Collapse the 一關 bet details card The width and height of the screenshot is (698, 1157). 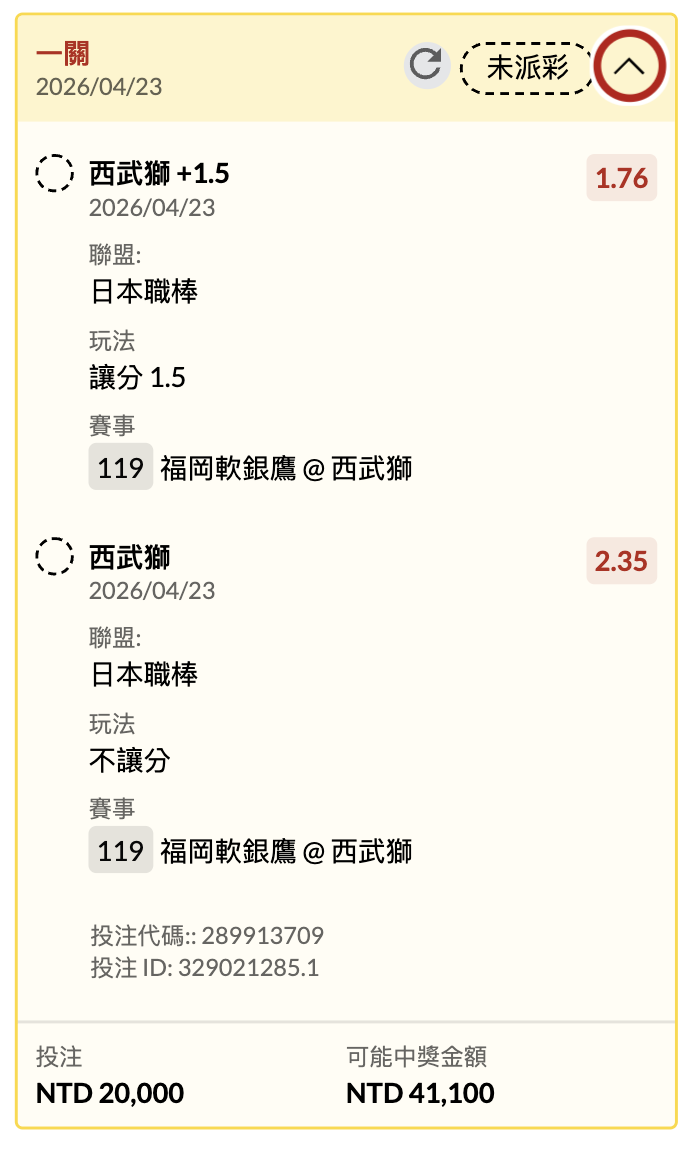coord(629,67)
